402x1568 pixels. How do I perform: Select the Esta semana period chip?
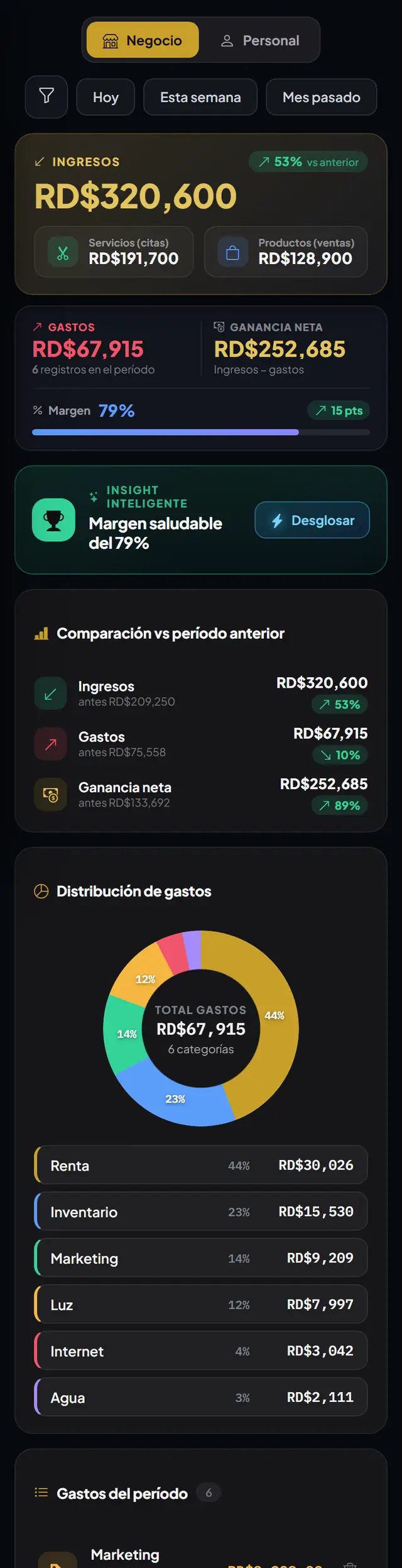200,97
